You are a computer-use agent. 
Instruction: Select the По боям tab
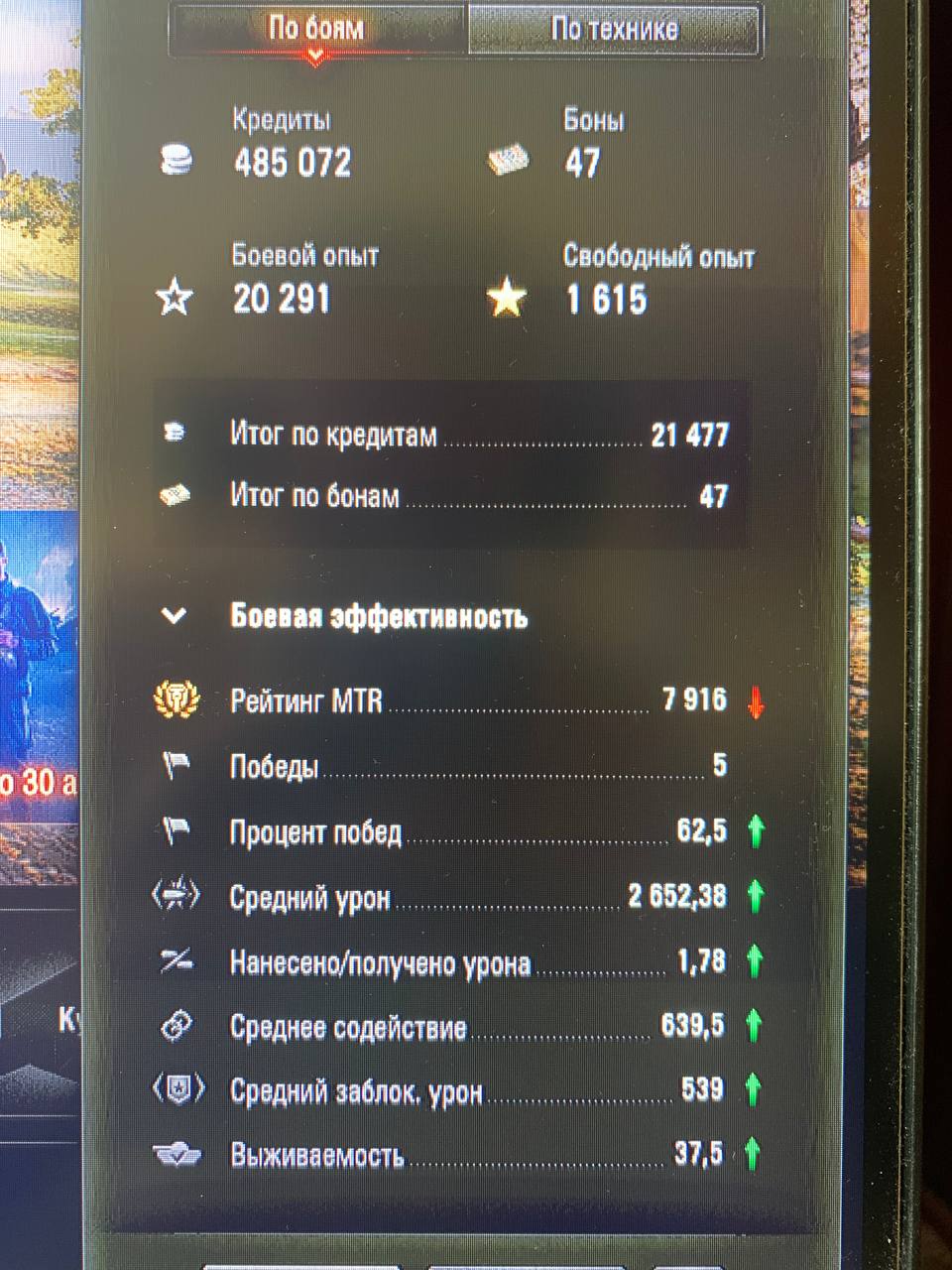coord(315,28)
